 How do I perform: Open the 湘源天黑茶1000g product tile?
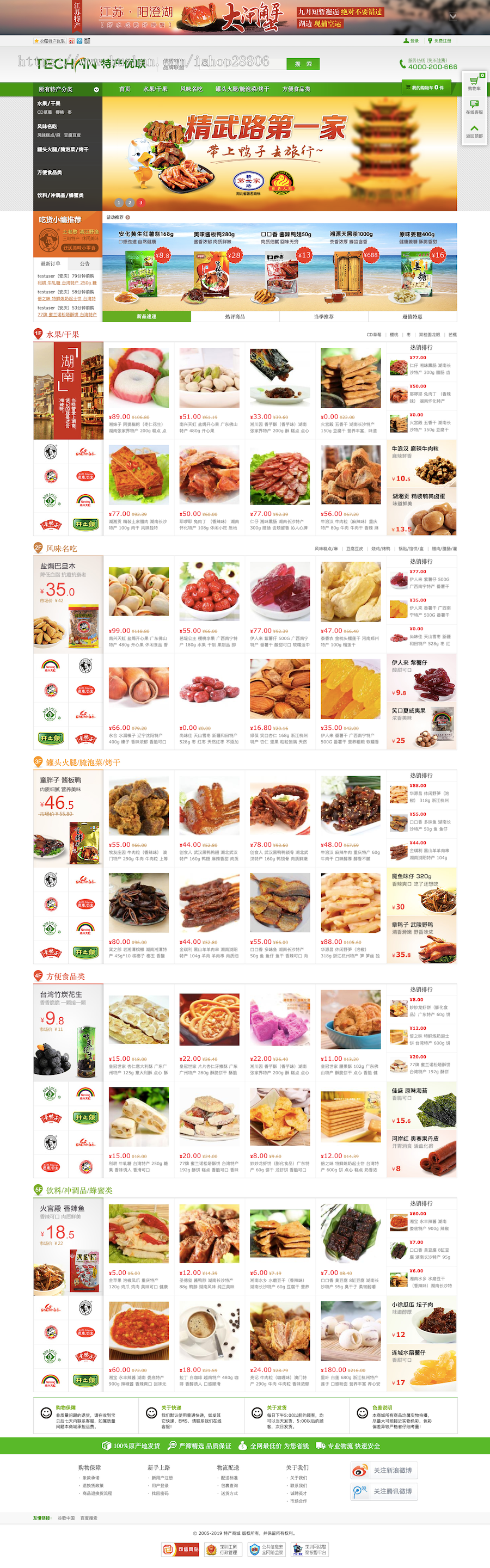[351, 268]
